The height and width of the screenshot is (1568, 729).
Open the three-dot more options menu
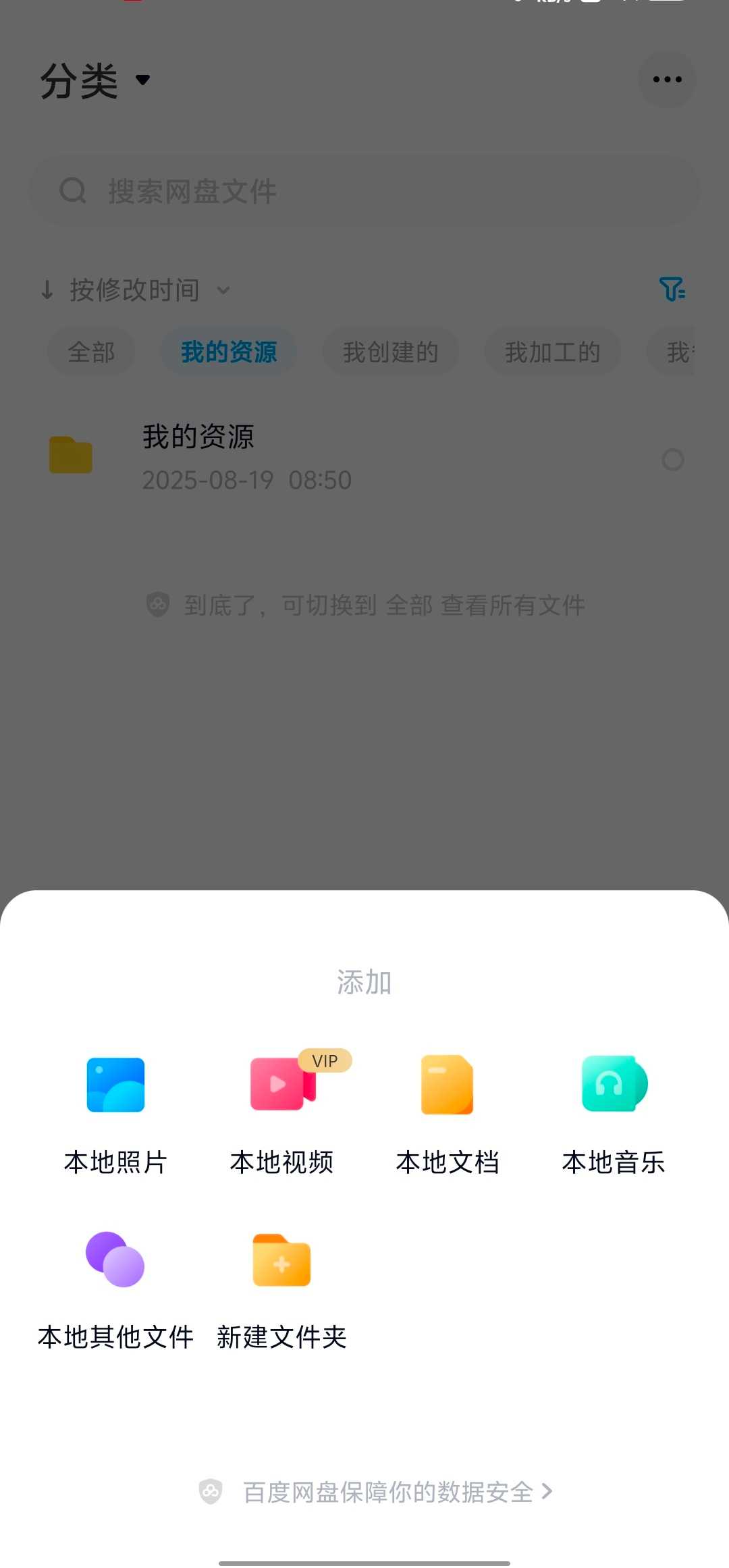coord(667,79)
